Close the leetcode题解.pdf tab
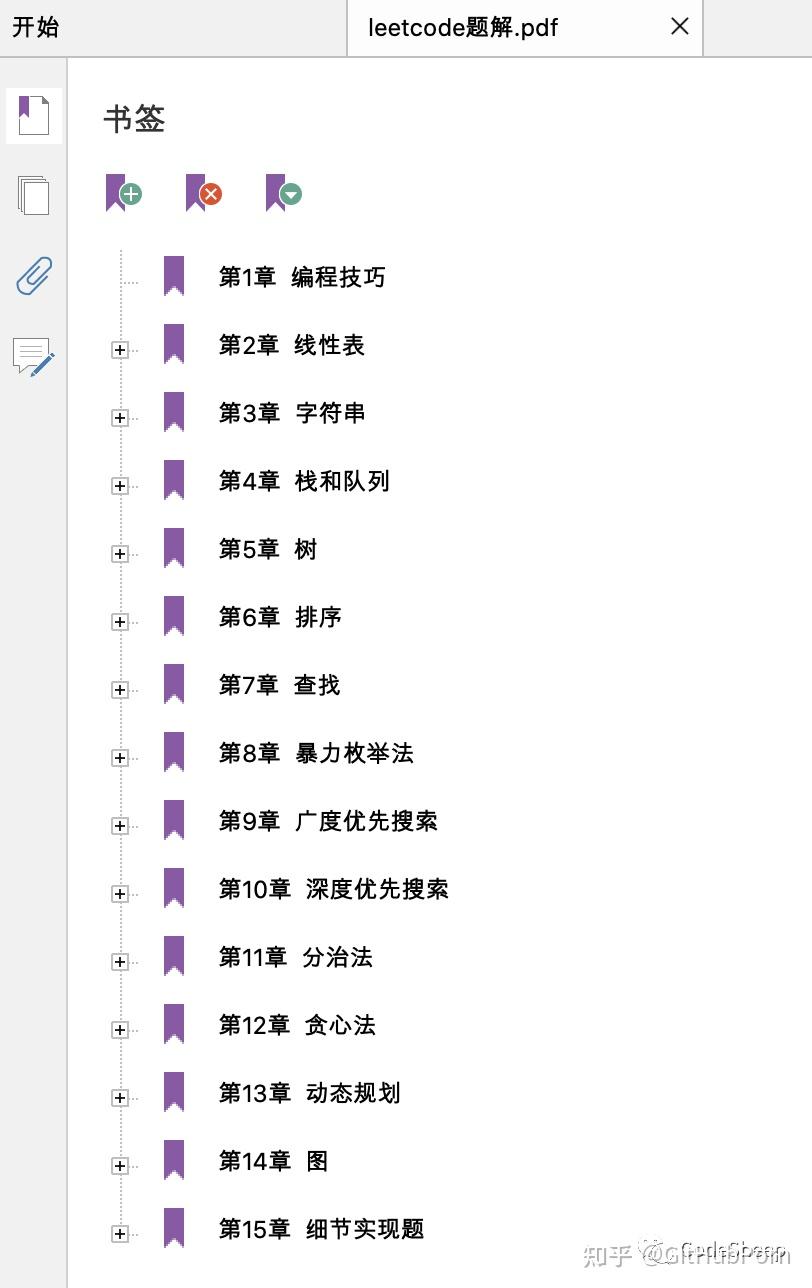This screenshot has height=1288, width=812. 680,27
